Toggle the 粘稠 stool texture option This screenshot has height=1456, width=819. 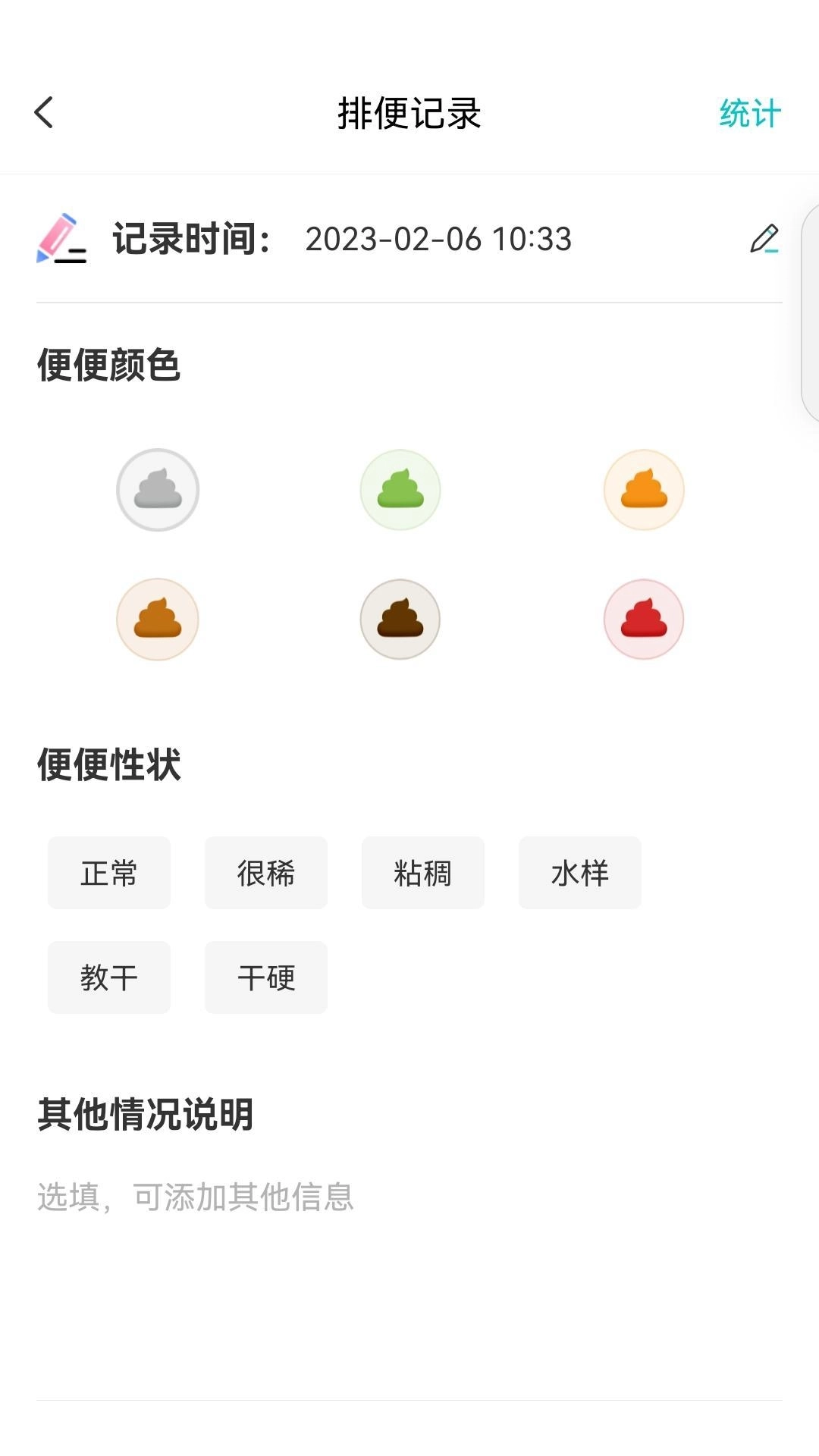tap(422, 873)
